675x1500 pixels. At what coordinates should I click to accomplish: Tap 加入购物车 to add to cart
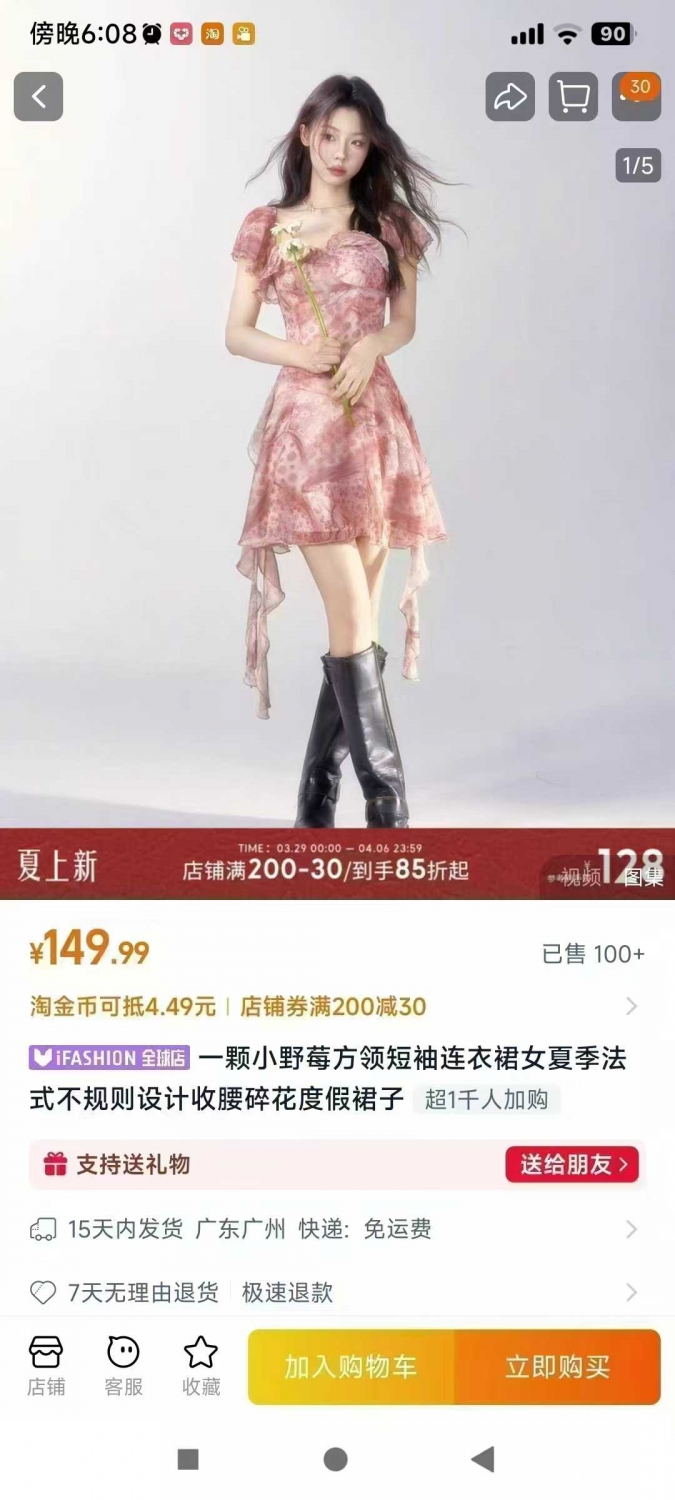click(x=351, y=1367)
